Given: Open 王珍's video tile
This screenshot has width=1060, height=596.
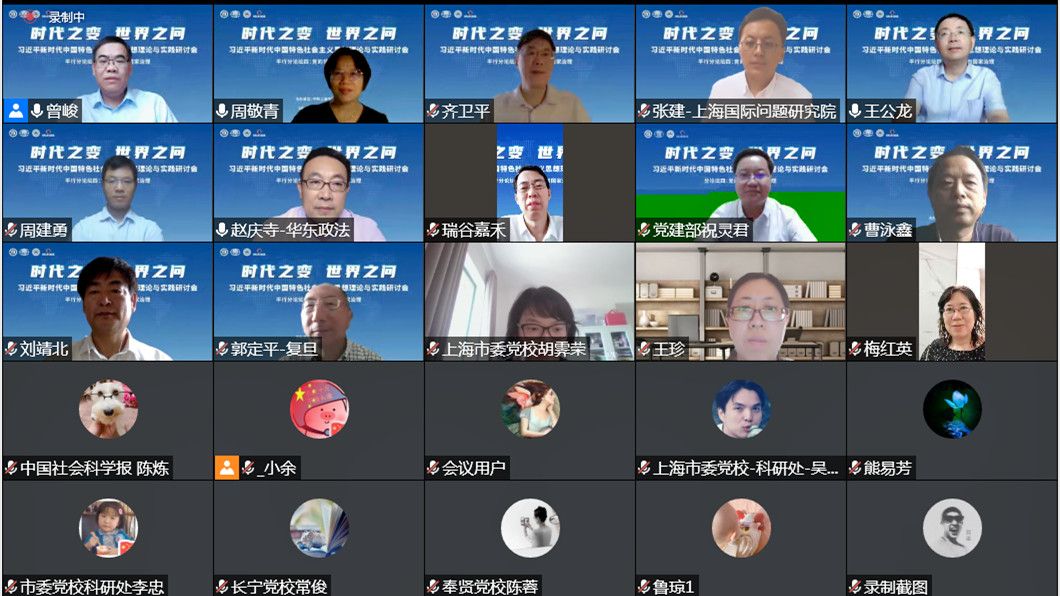Looking at the screenshot, I should pyautogui.click(x=740, y=301).
